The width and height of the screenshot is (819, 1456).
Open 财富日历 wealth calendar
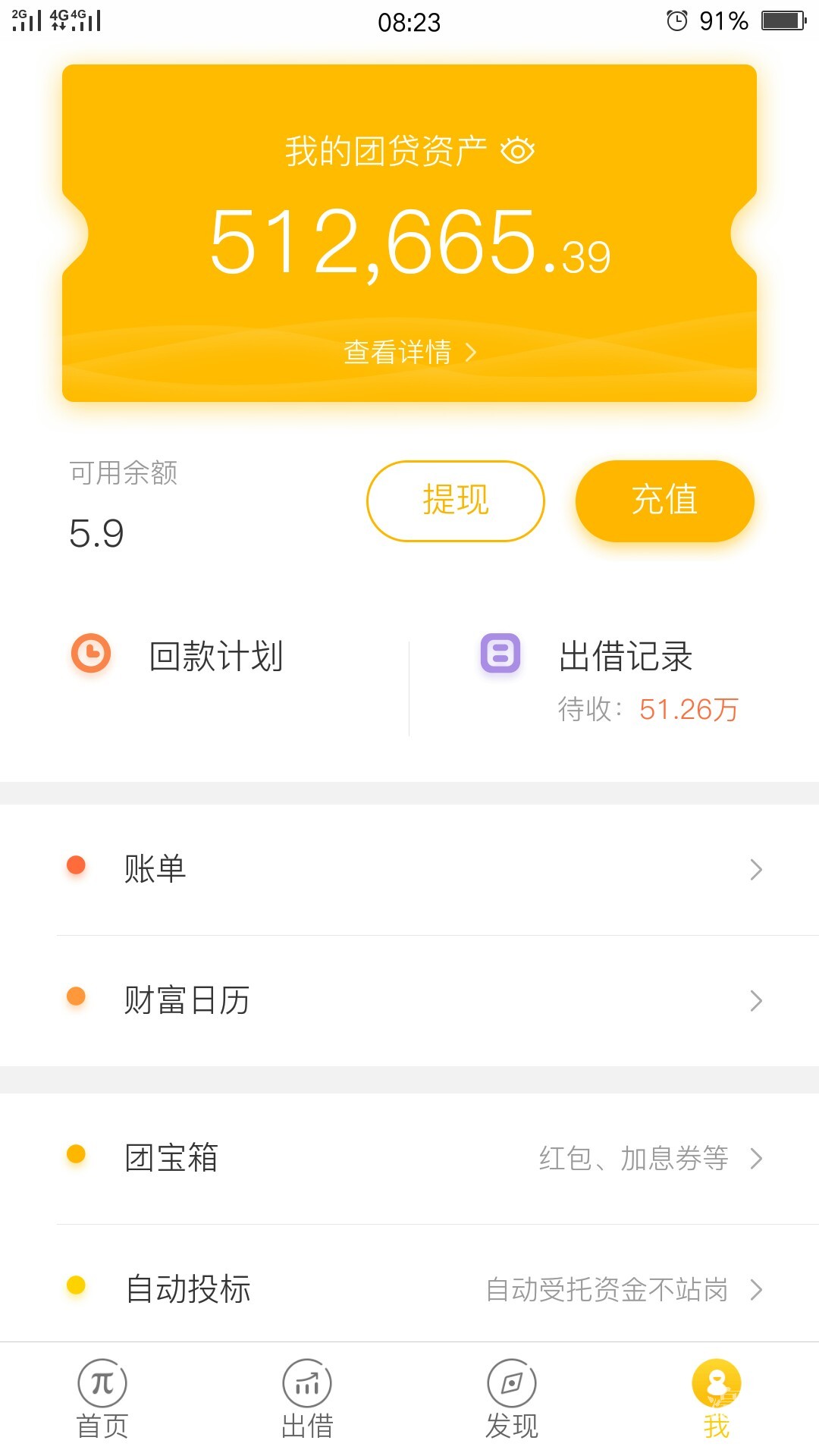tap(409, 1000)
